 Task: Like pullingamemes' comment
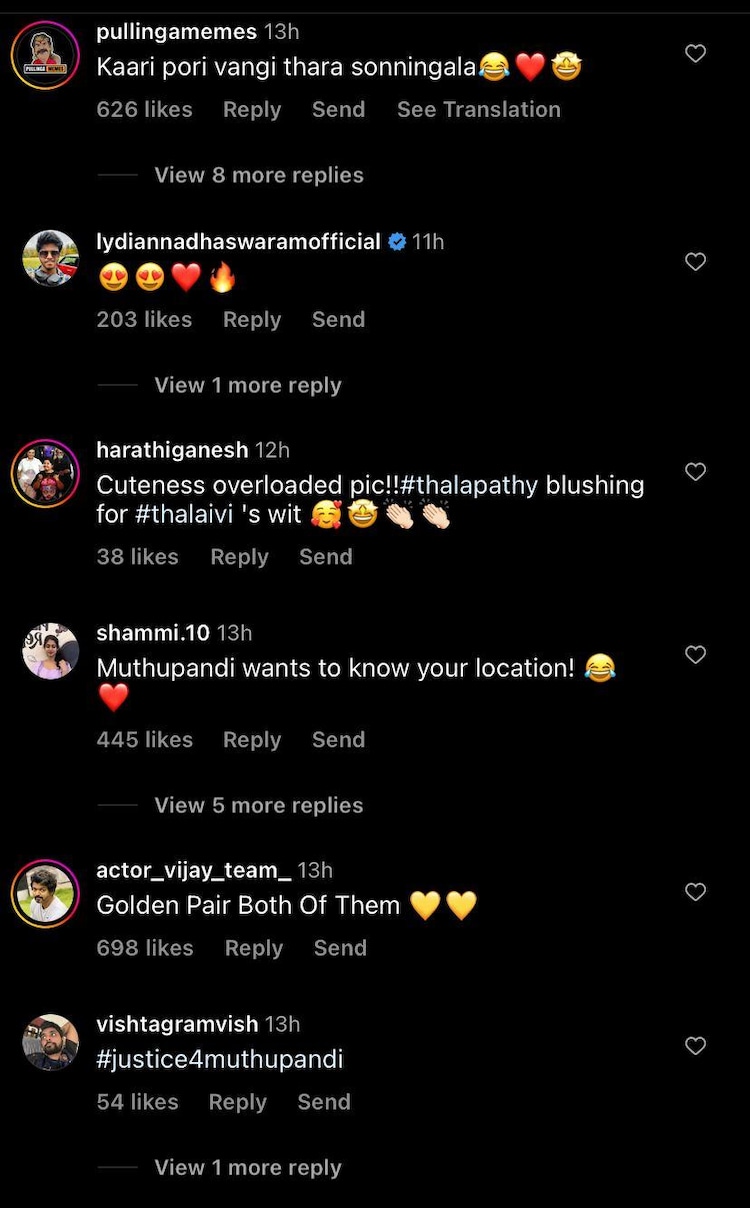point(695,54)
